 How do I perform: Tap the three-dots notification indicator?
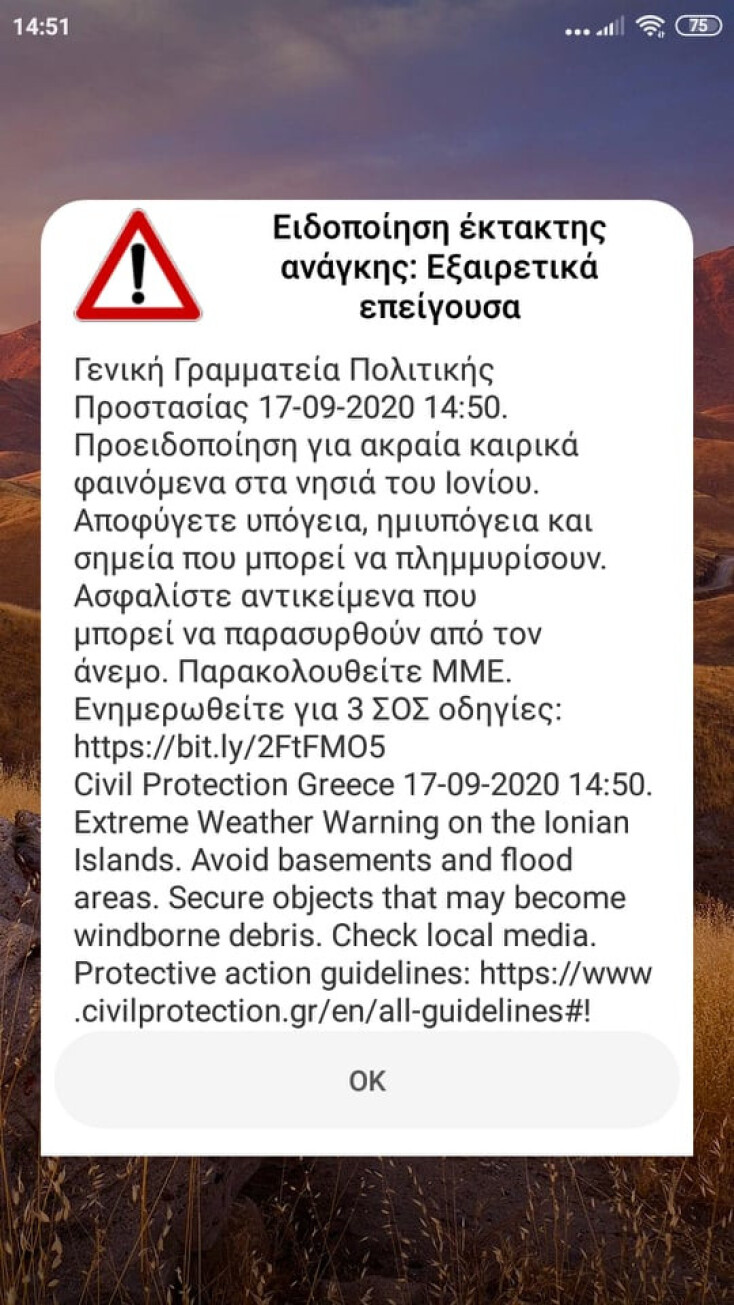pyautogui.click(x=575, y=30)
